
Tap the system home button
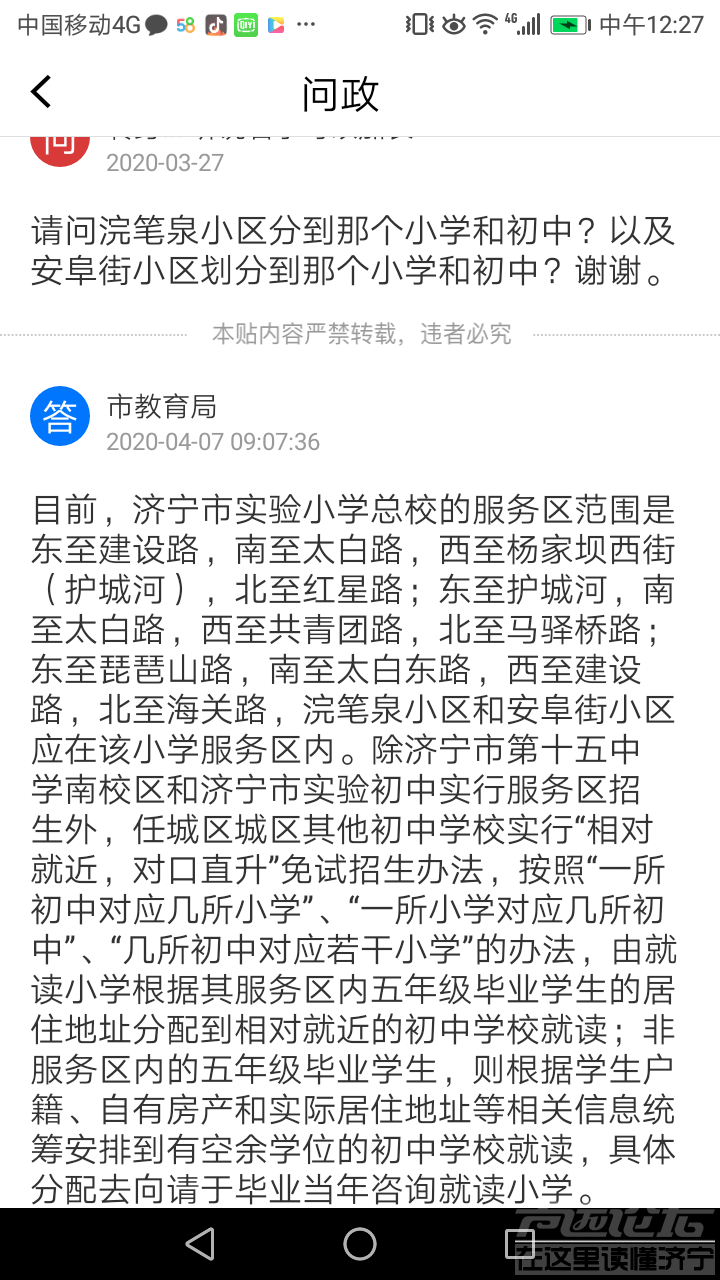[x=360, y=1243]
